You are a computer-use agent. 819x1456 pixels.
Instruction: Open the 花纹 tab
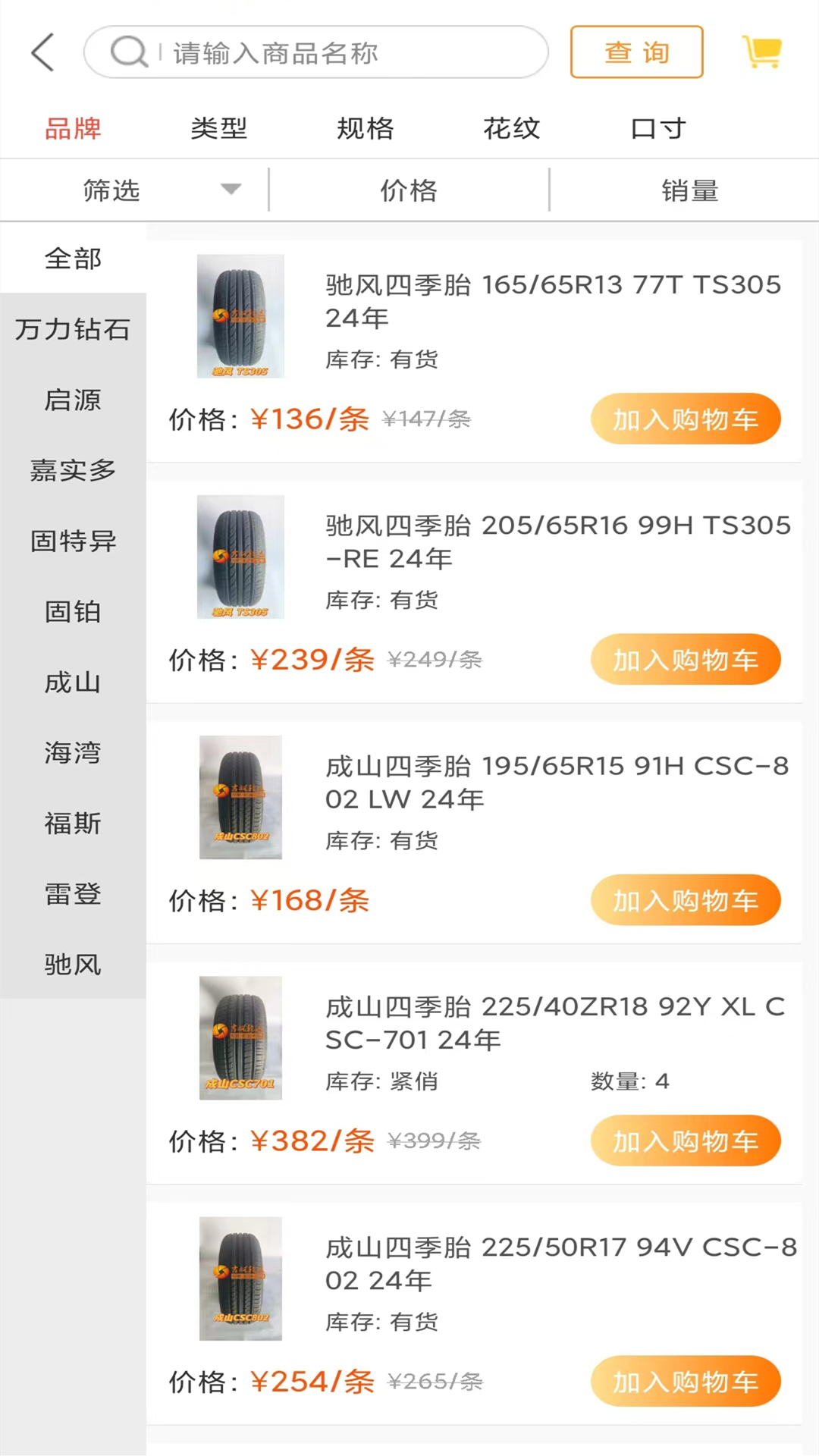(x=511, y=128)
